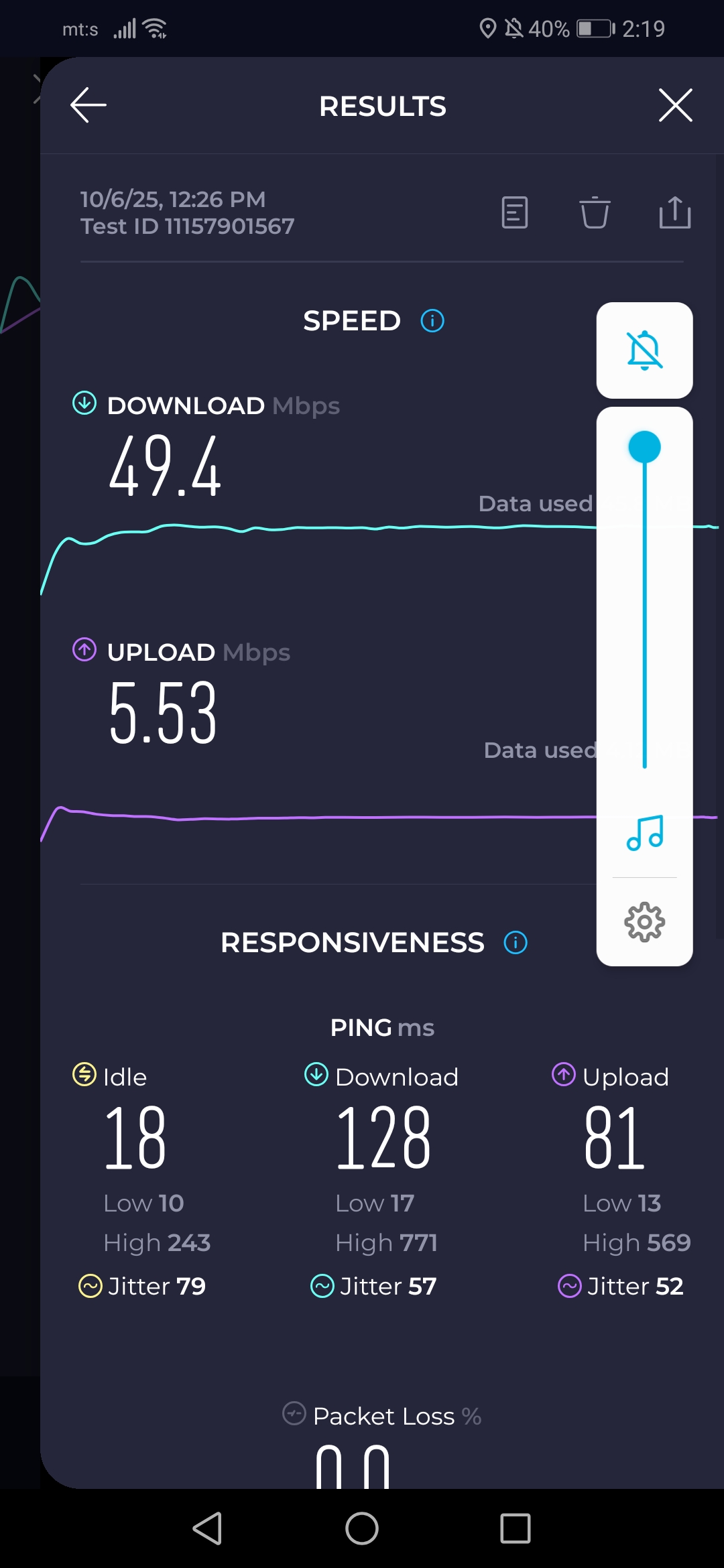Show info about Speed

pyautogui.click(x=432, y=321)
